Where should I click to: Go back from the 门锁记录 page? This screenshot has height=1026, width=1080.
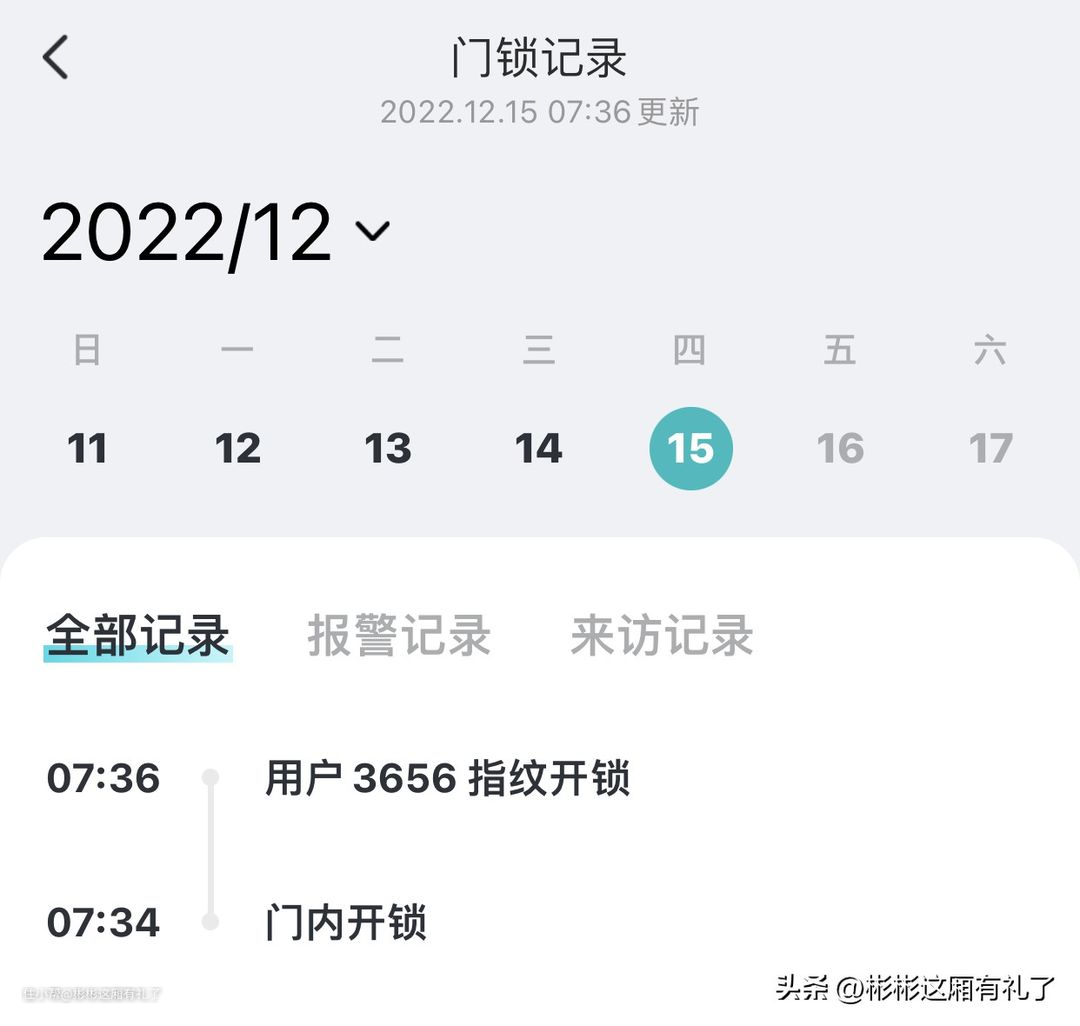pos(56,57)
